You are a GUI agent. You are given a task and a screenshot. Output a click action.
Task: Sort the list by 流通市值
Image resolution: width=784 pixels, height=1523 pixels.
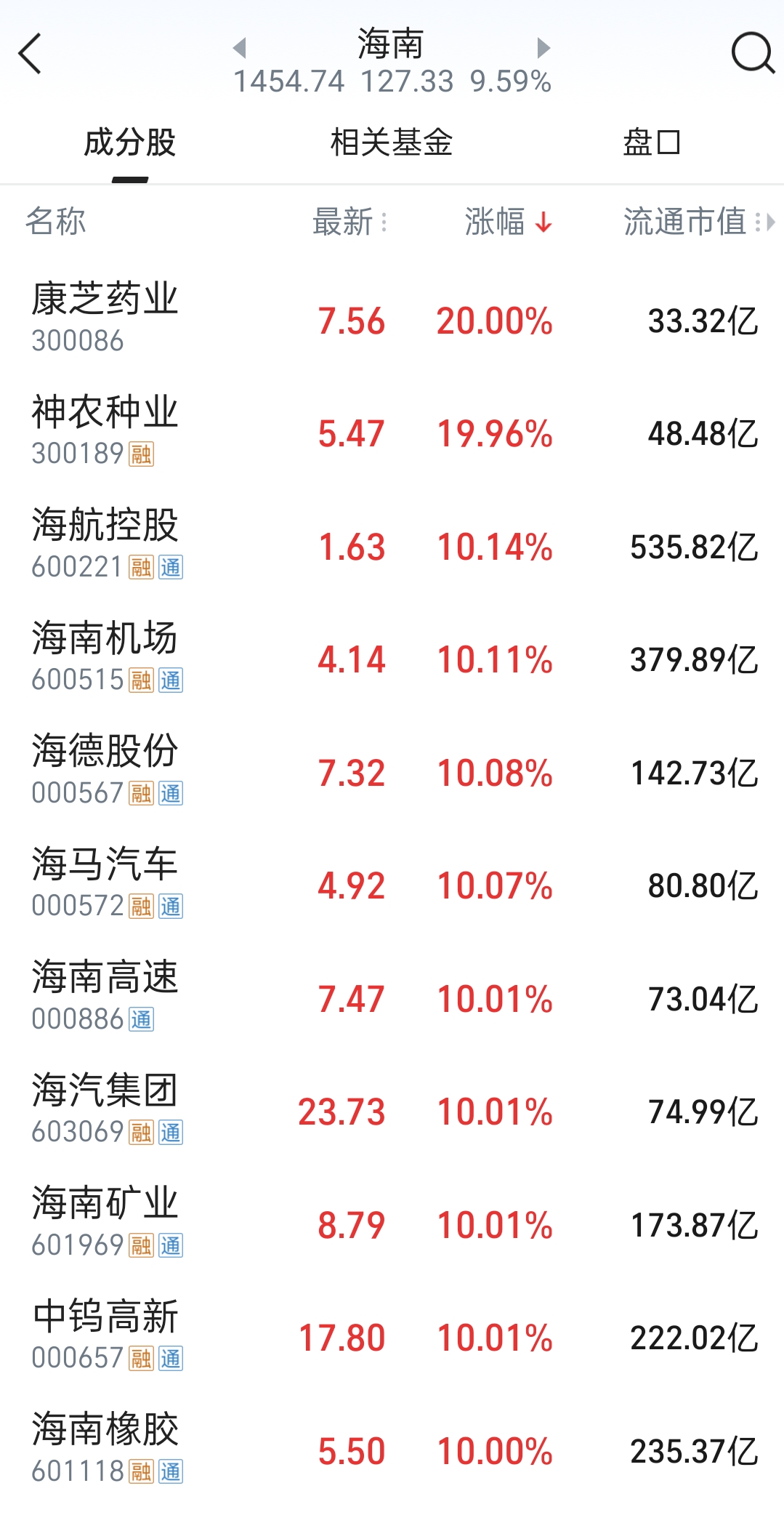pyautogui.click(x=698, y=222)
